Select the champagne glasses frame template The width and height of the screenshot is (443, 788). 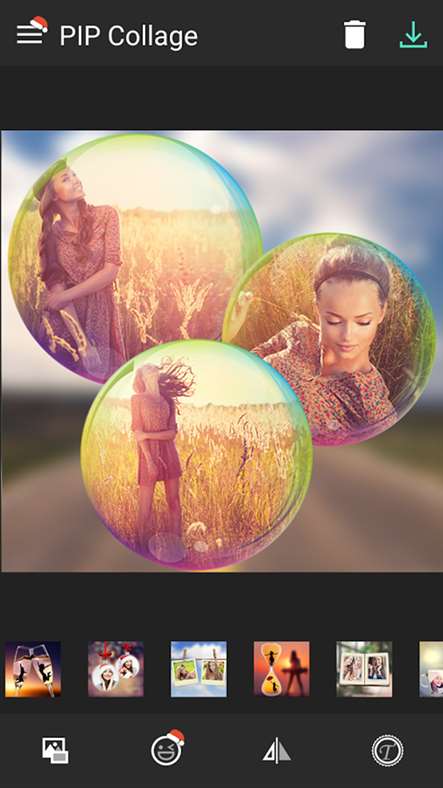33,669
